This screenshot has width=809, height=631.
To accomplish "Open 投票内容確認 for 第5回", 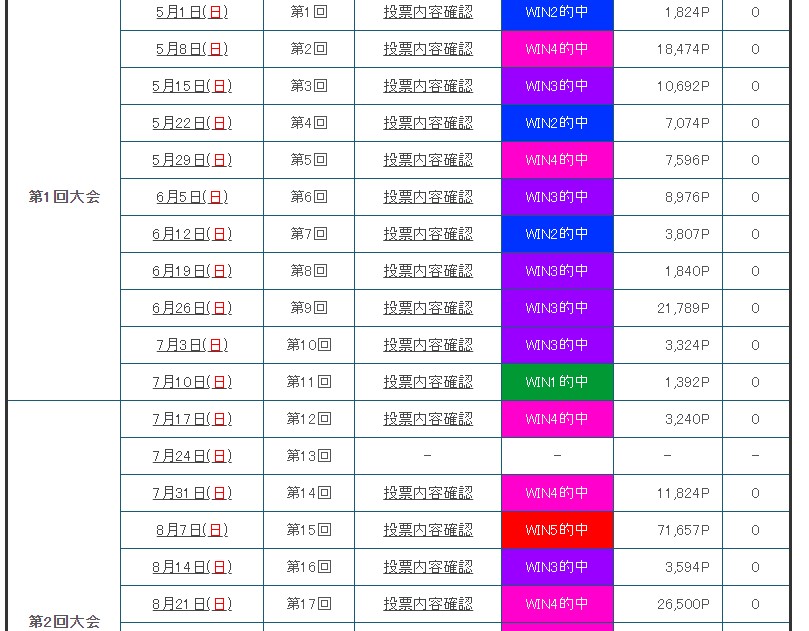I will coord(428,160).
